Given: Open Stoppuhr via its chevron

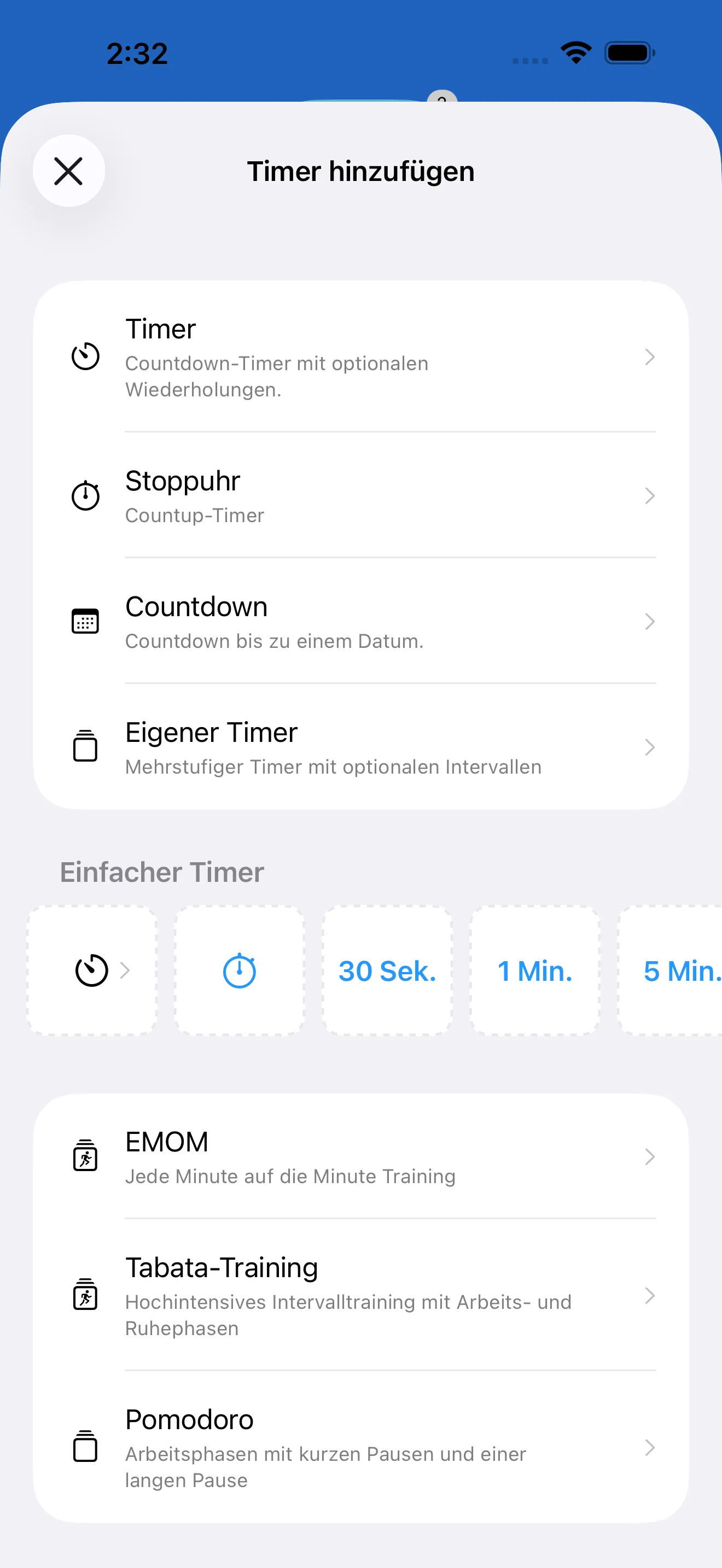Looking at the screenshot, I should (650, 495).
